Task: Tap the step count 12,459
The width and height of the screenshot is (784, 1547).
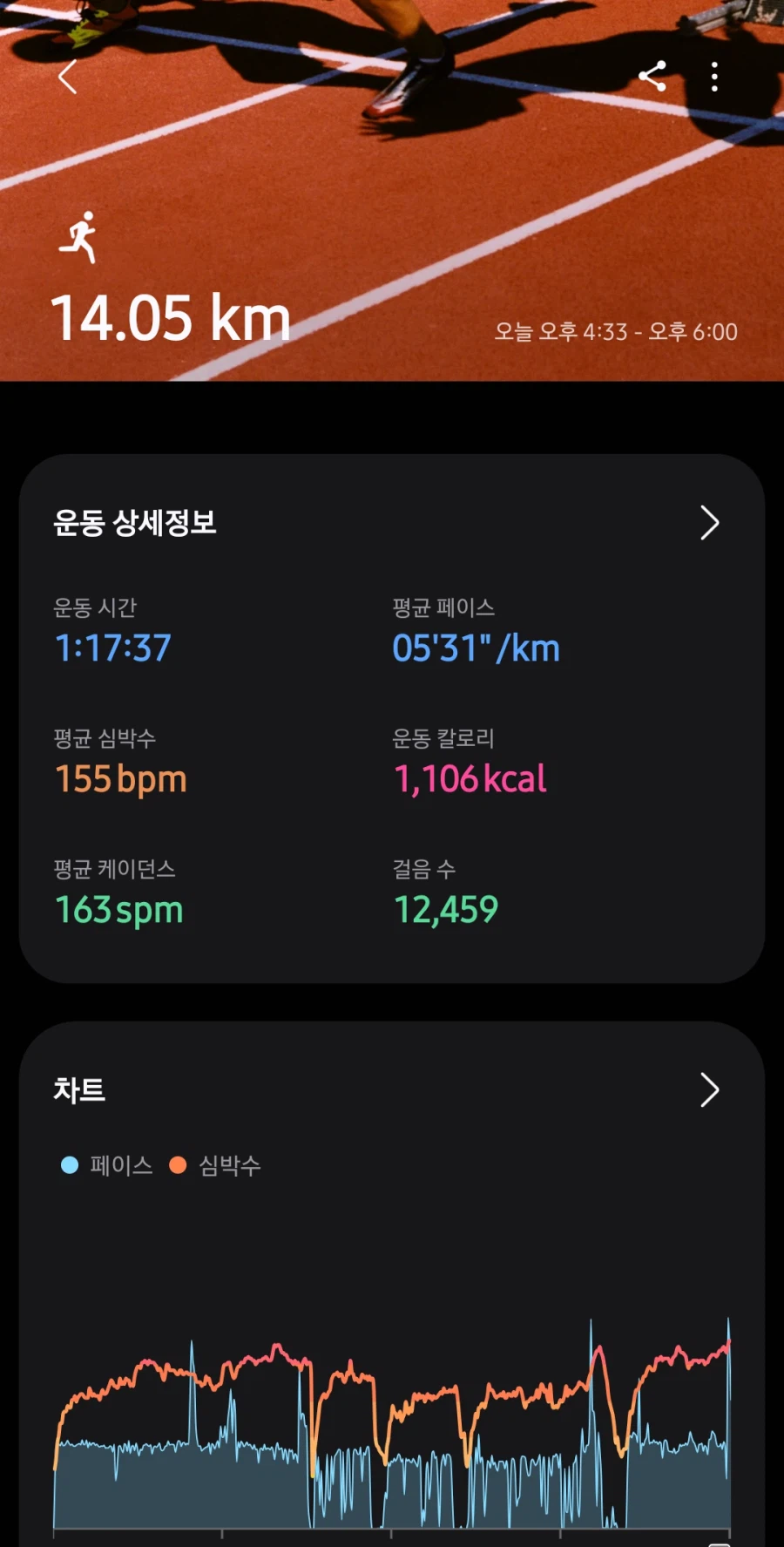Action: click(447, 909)
